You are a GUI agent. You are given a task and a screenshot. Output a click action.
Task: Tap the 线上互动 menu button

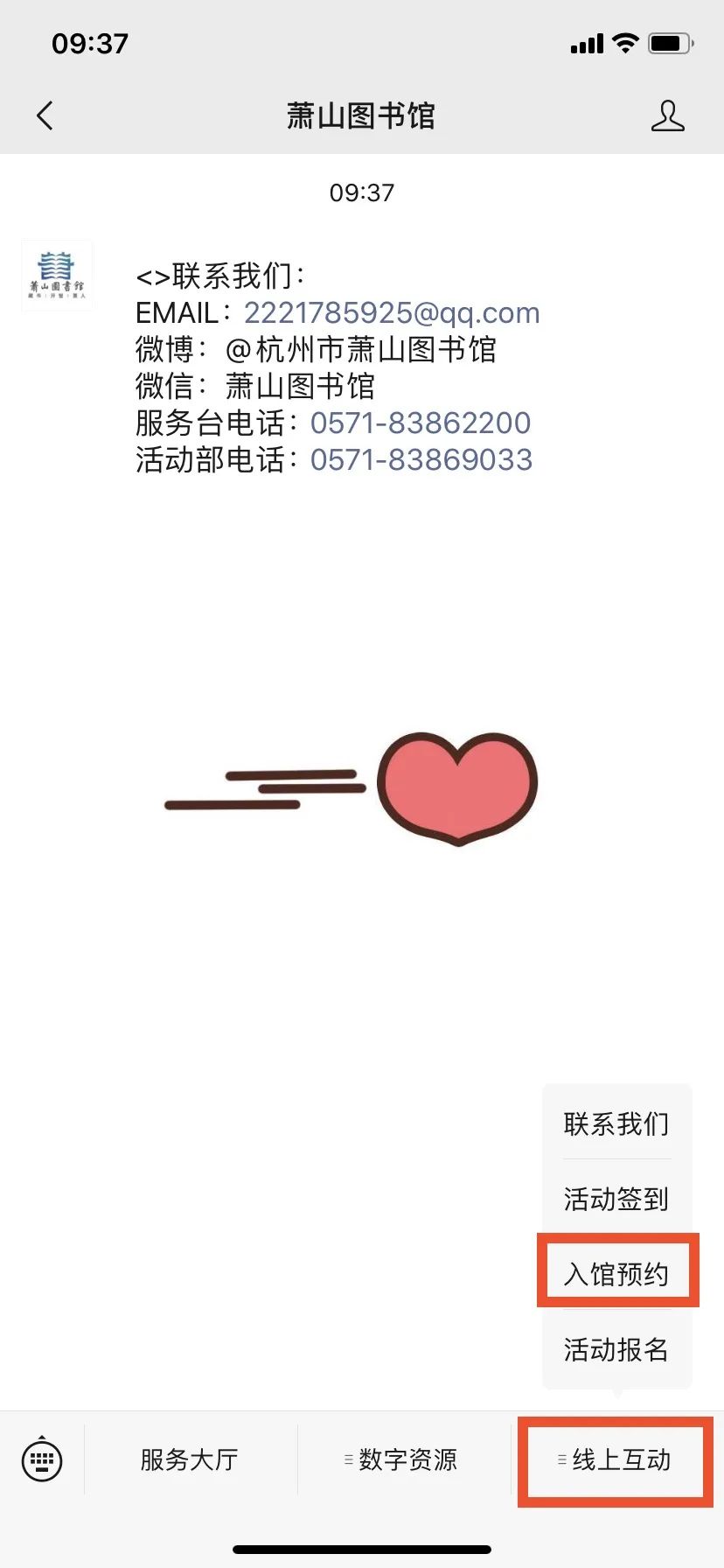tap(616, 1459)
